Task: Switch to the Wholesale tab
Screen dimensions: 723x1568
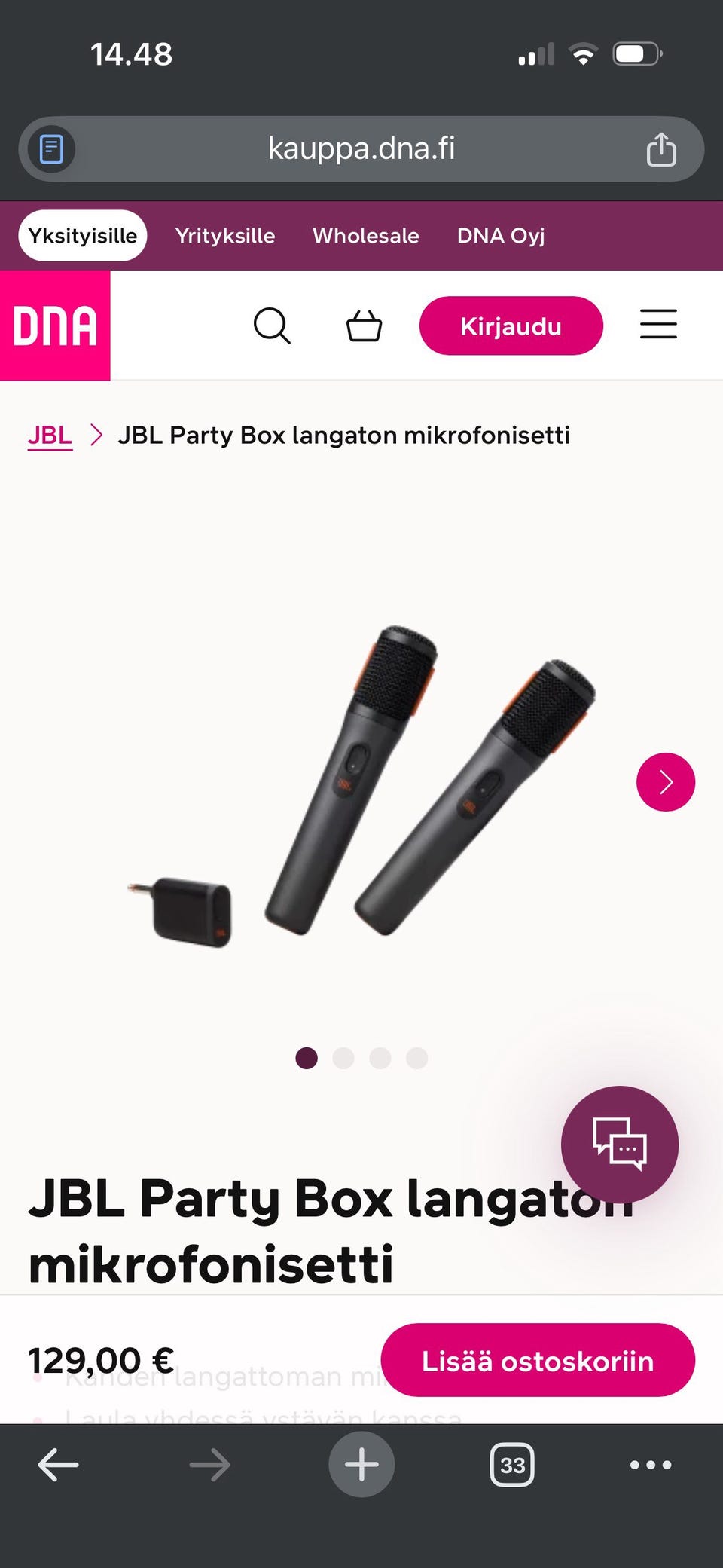Action: pyautogui.click(x=365, y=236)
